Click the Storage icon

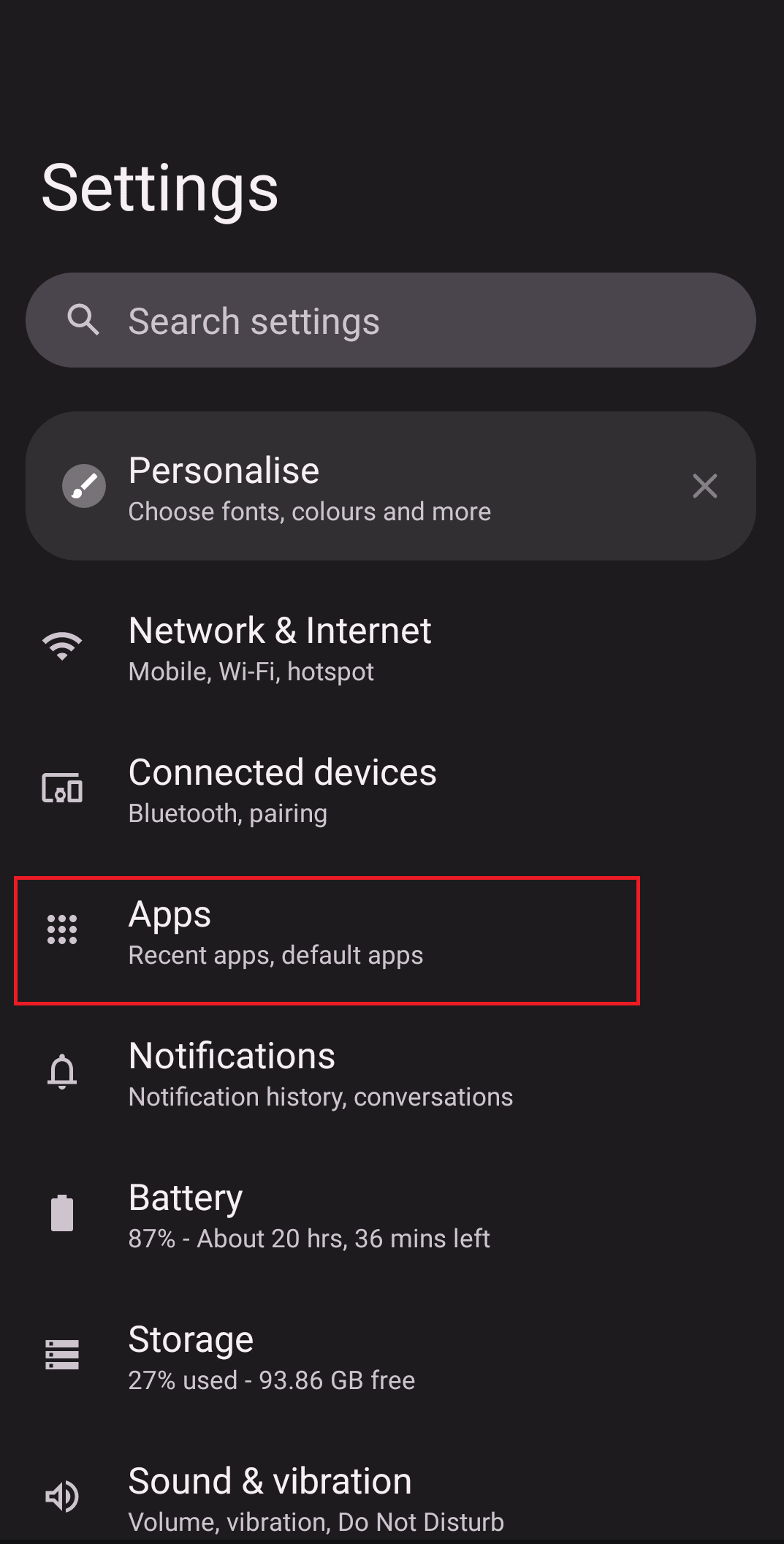(61, 1355)
